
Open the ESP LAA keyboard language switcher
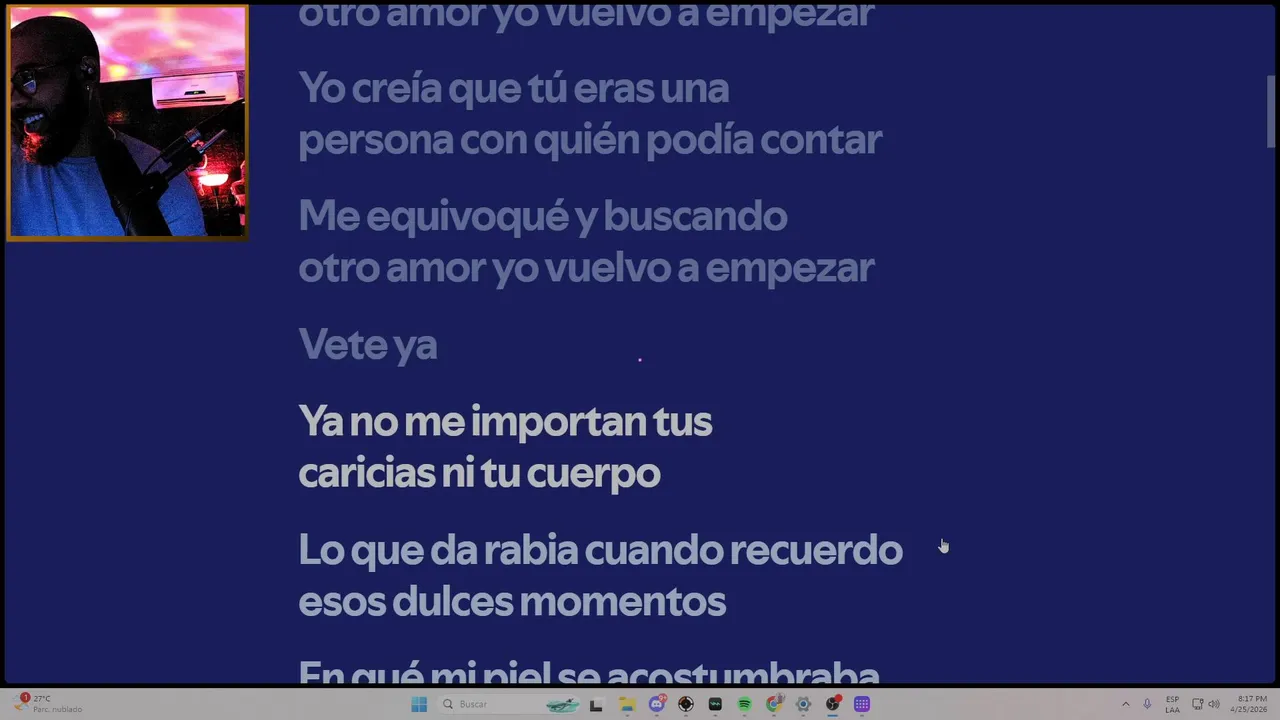click(x=1172, y=704)
